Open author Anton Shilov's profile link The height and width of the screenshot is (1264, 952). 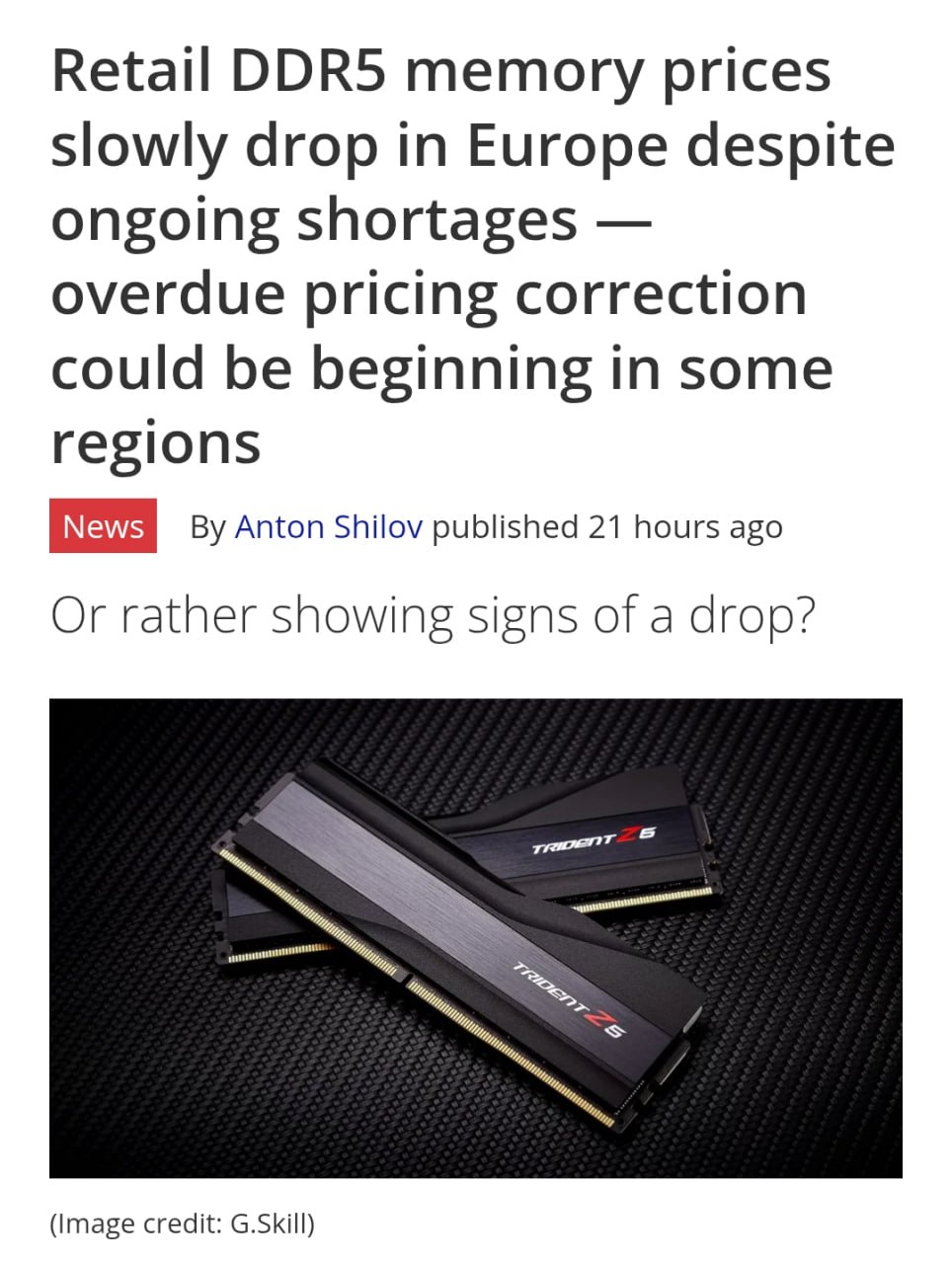pyautogui.click(x=328, y=527)
